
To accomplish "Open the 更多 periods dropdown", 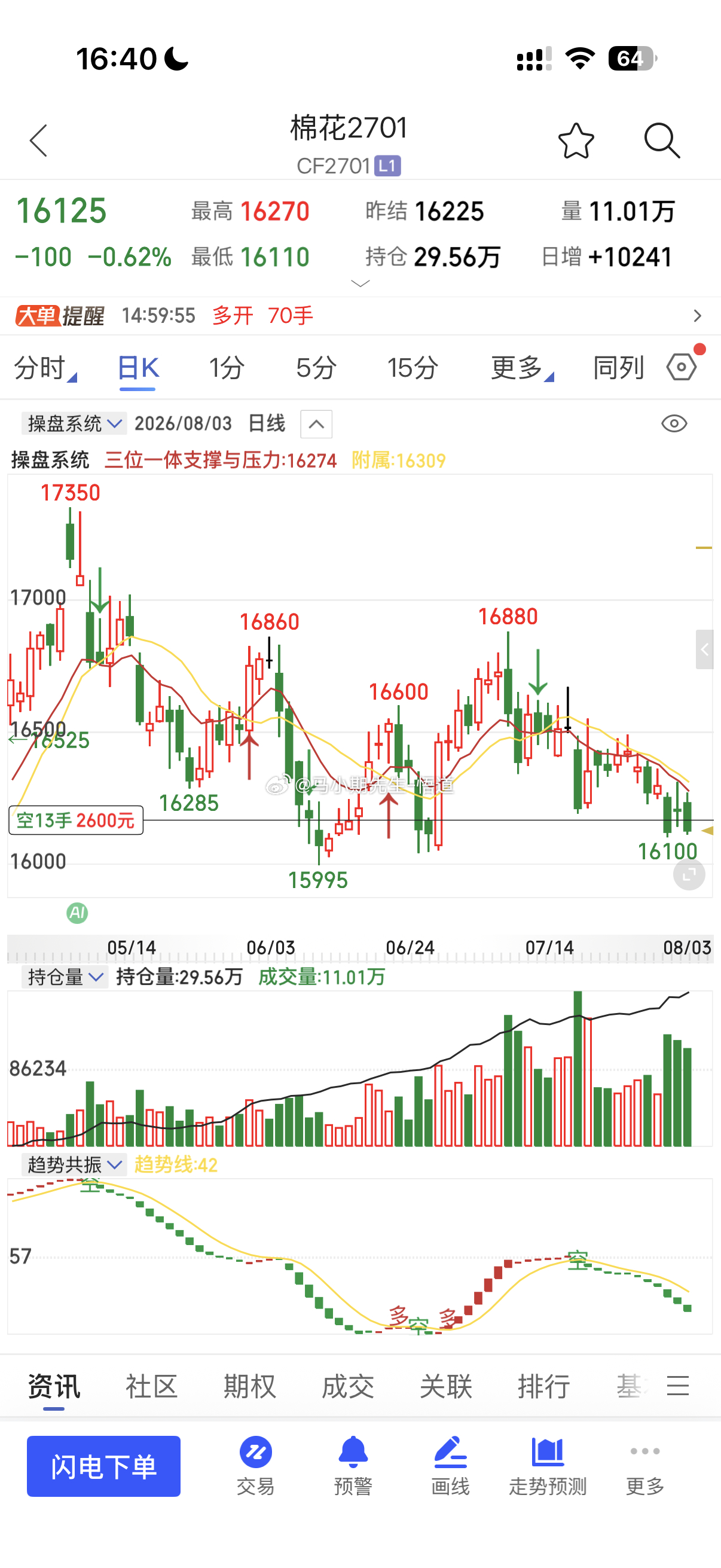I will click(522, 368).
